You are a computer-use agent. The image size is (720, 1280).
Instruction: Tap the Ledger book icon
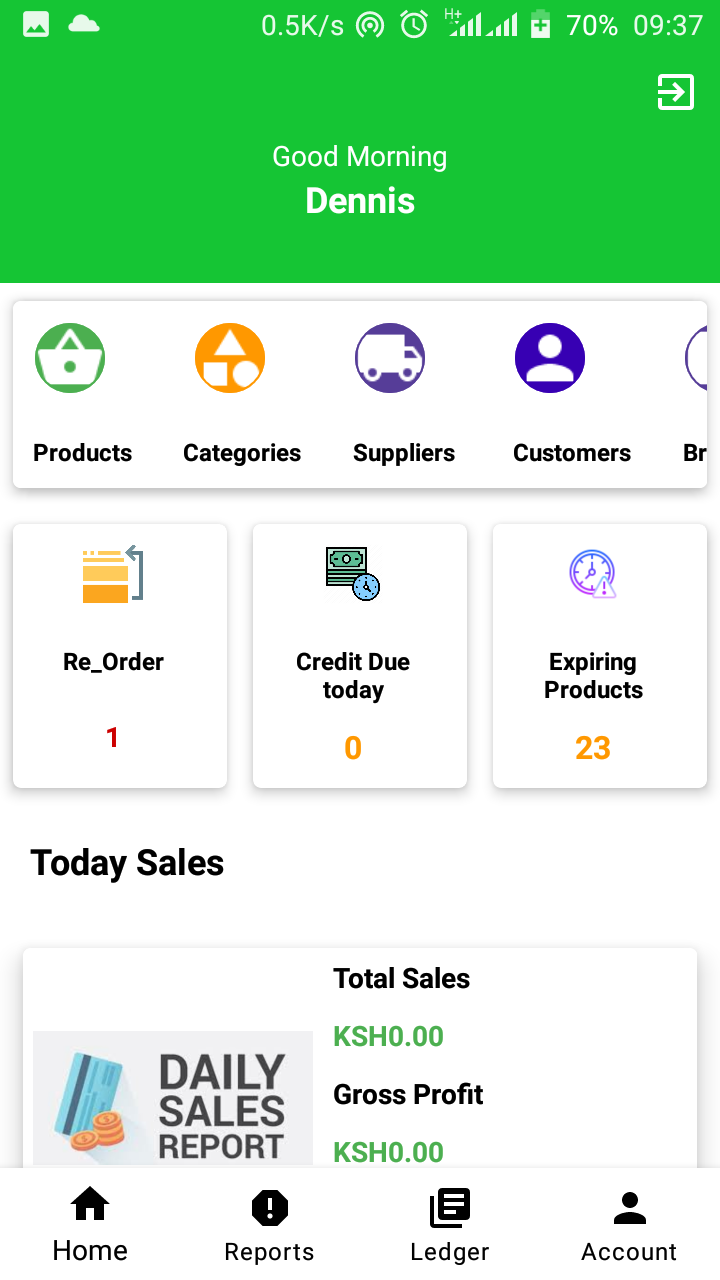tap(449, 1208)
